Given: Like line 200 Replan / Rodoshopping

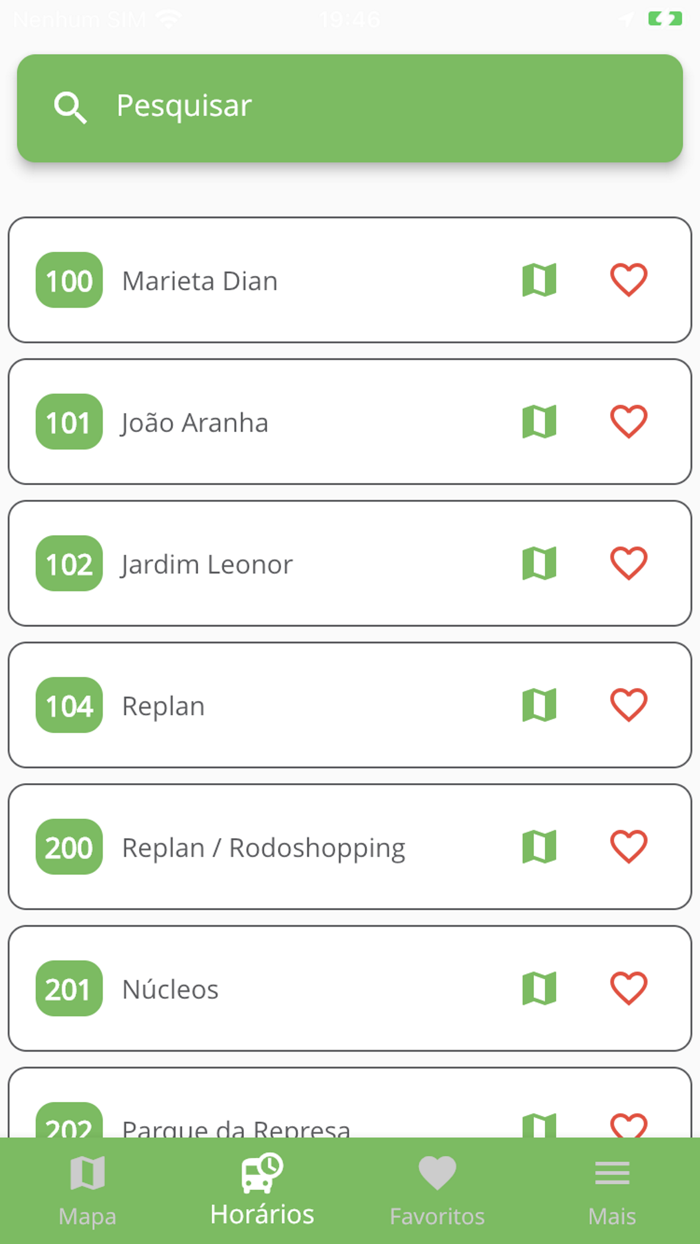Looking at the screenshot, I should click(628, 847).
